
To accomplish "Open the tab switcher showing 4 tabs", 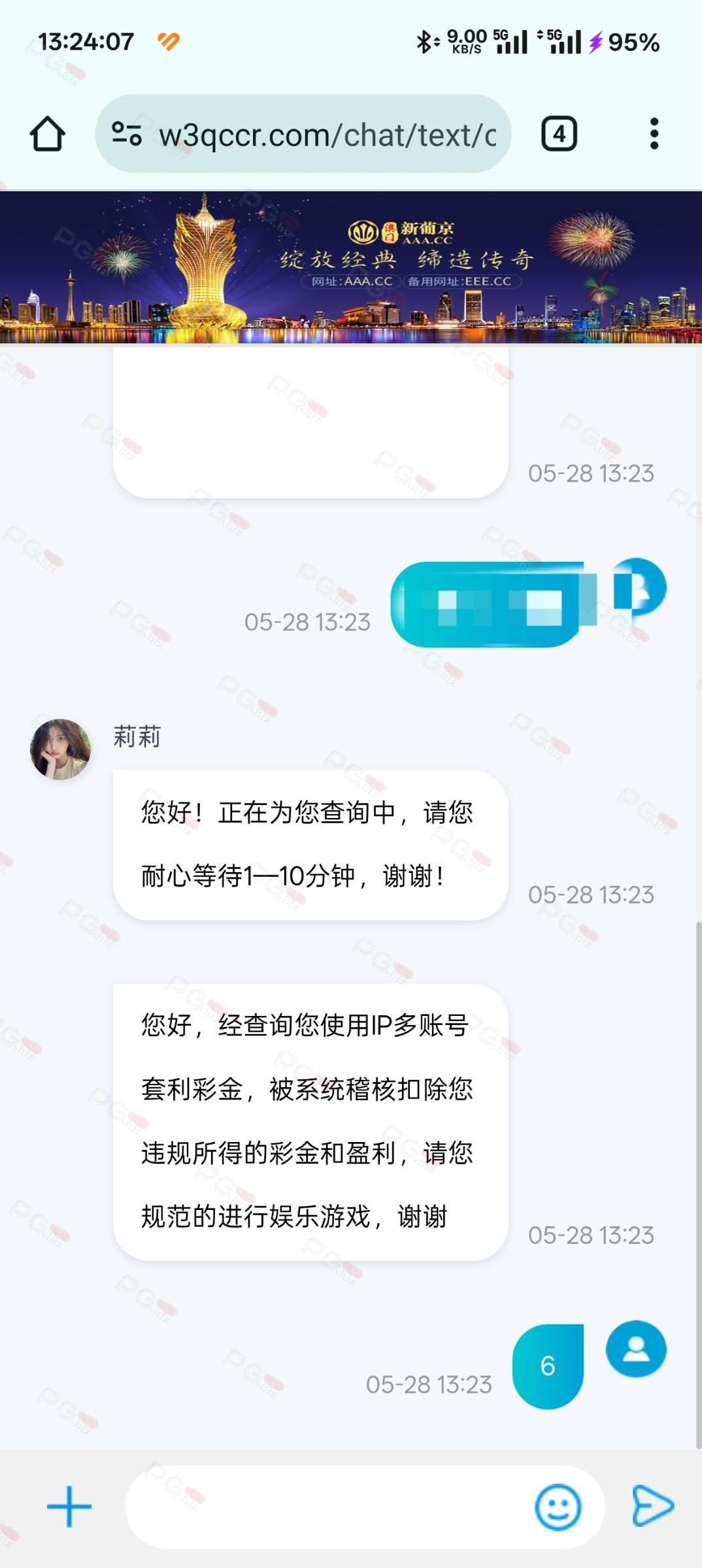I will [x=559, y=134].
